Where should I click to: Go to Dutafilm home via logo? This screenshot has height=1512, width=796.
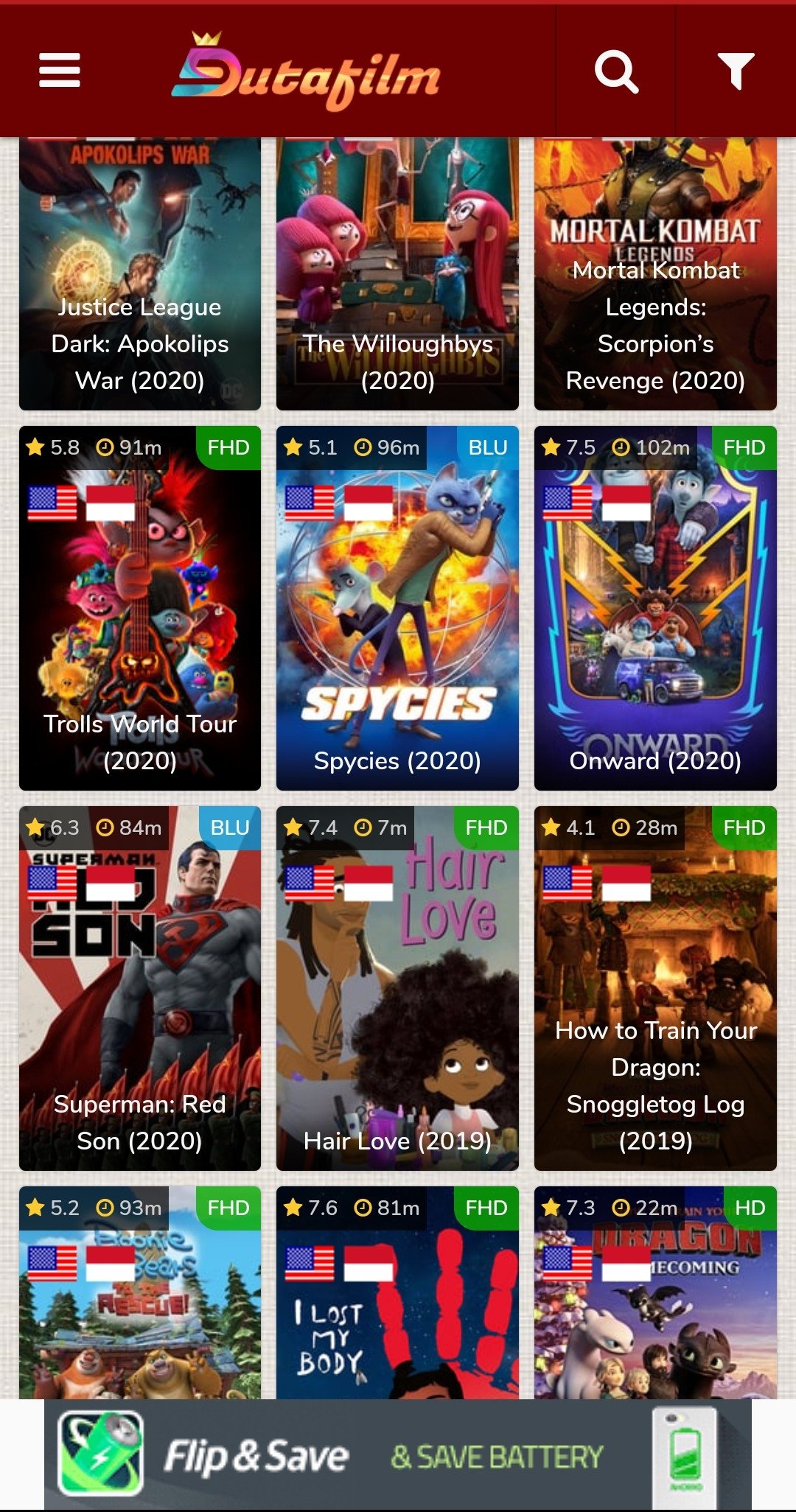(x=306, y=74)
